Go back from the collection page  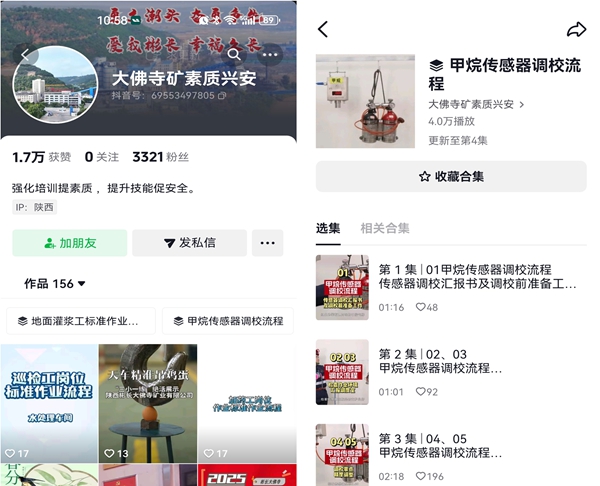coord(323,29)
